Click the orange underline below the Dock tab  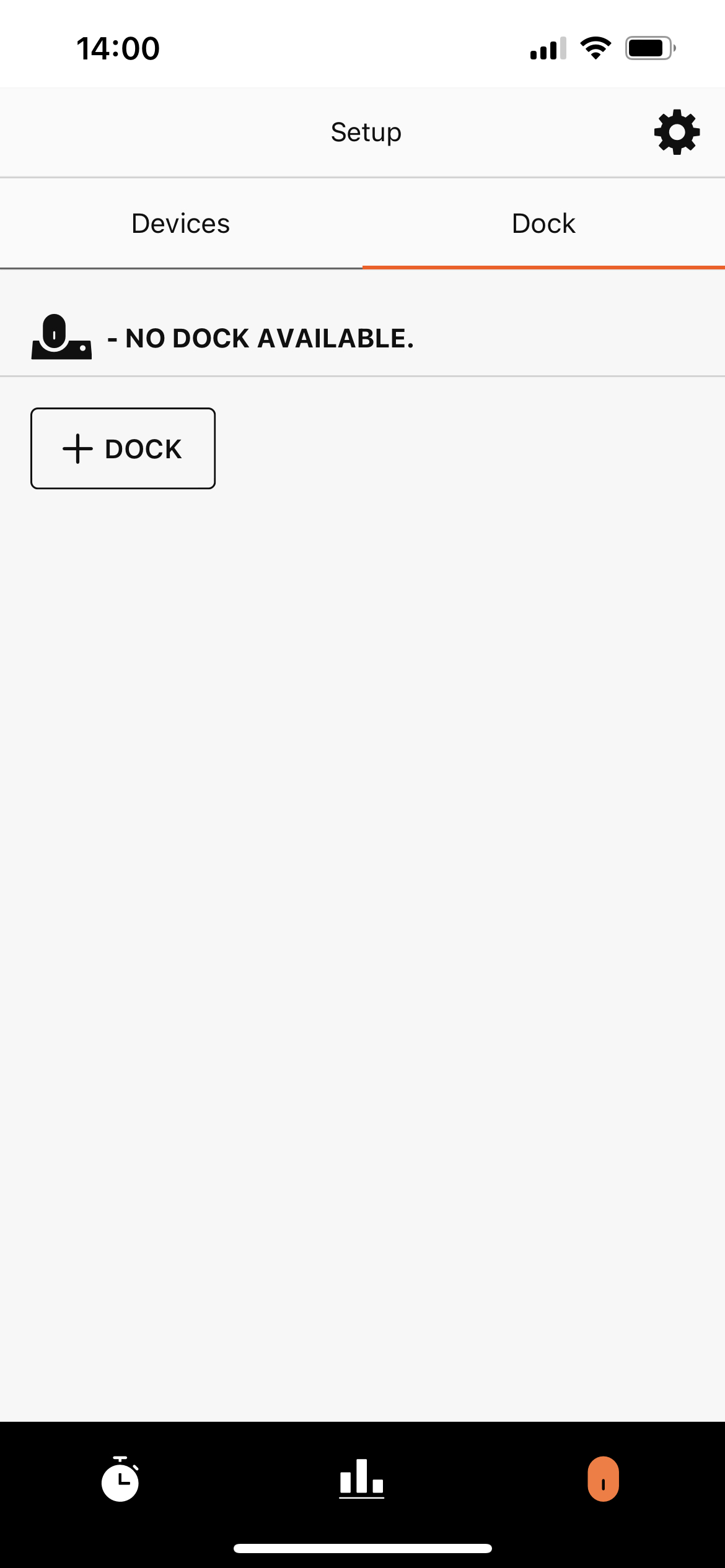pyautogui.click(x=543, y=266)
